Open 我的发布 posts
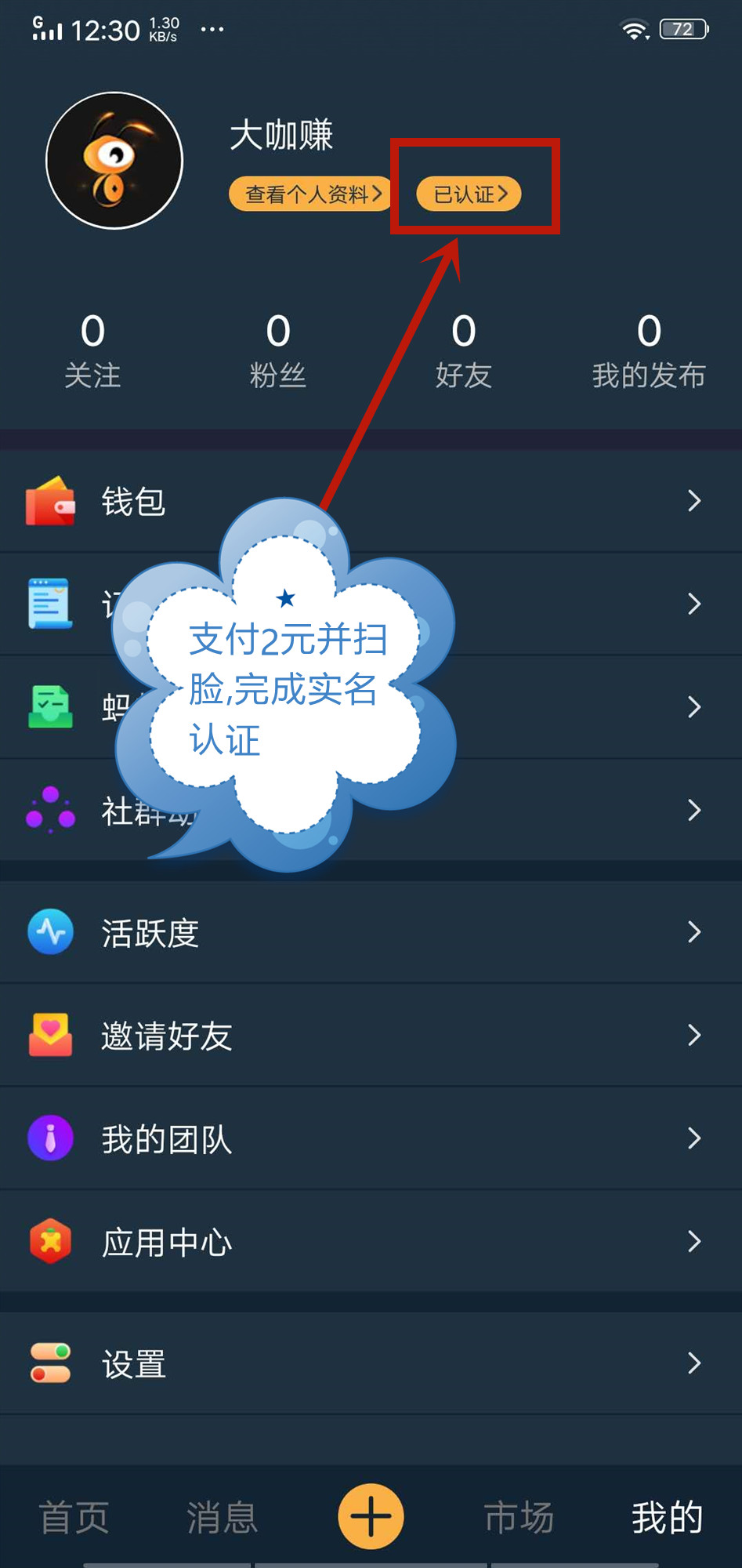Screen dimensions: 742x1568 (648, 350)
